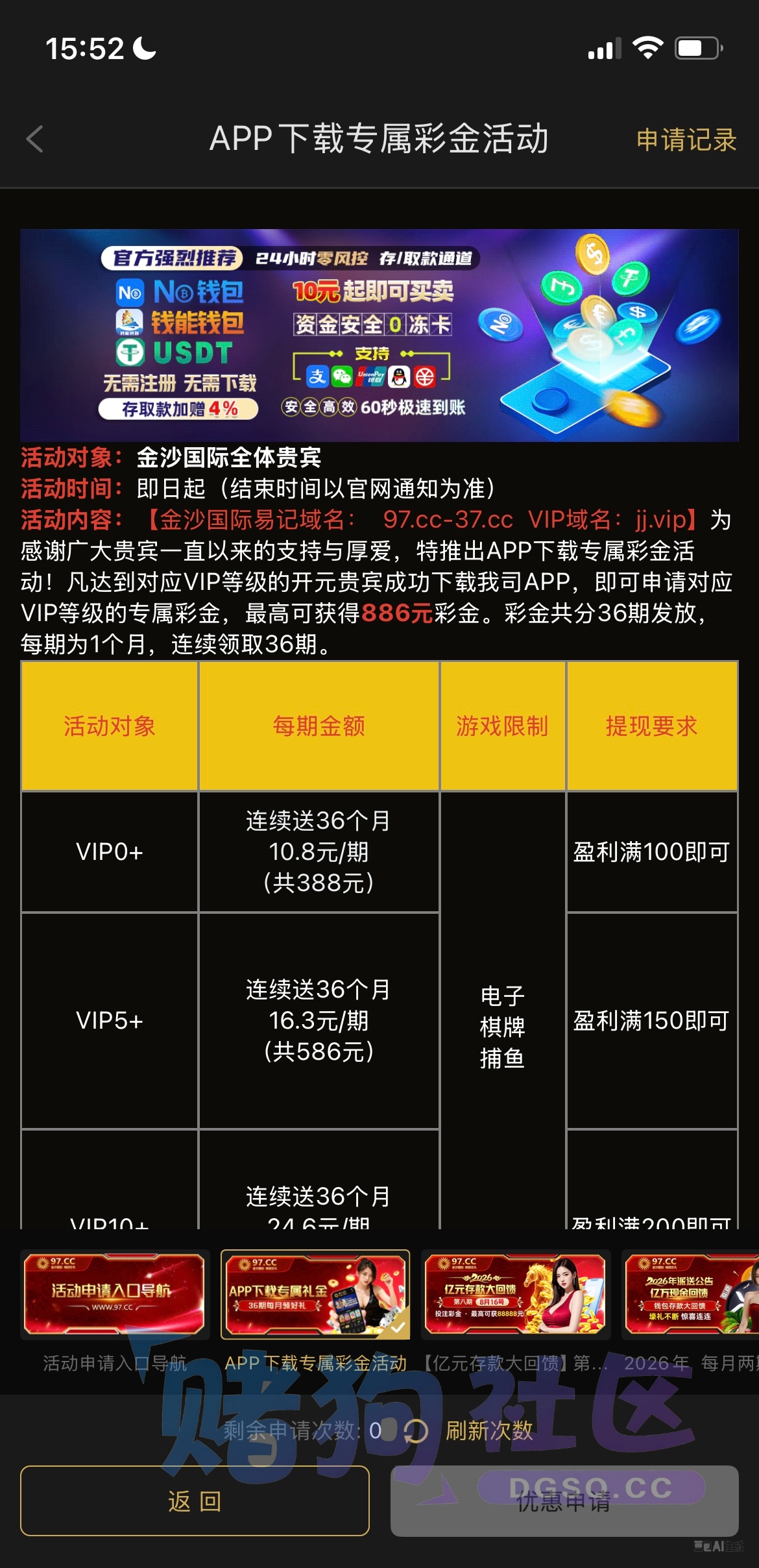Open the 2026年 派送公告 activity card
The height and width of the screenshot is (1568, 759).
[x=690, y=1294]
